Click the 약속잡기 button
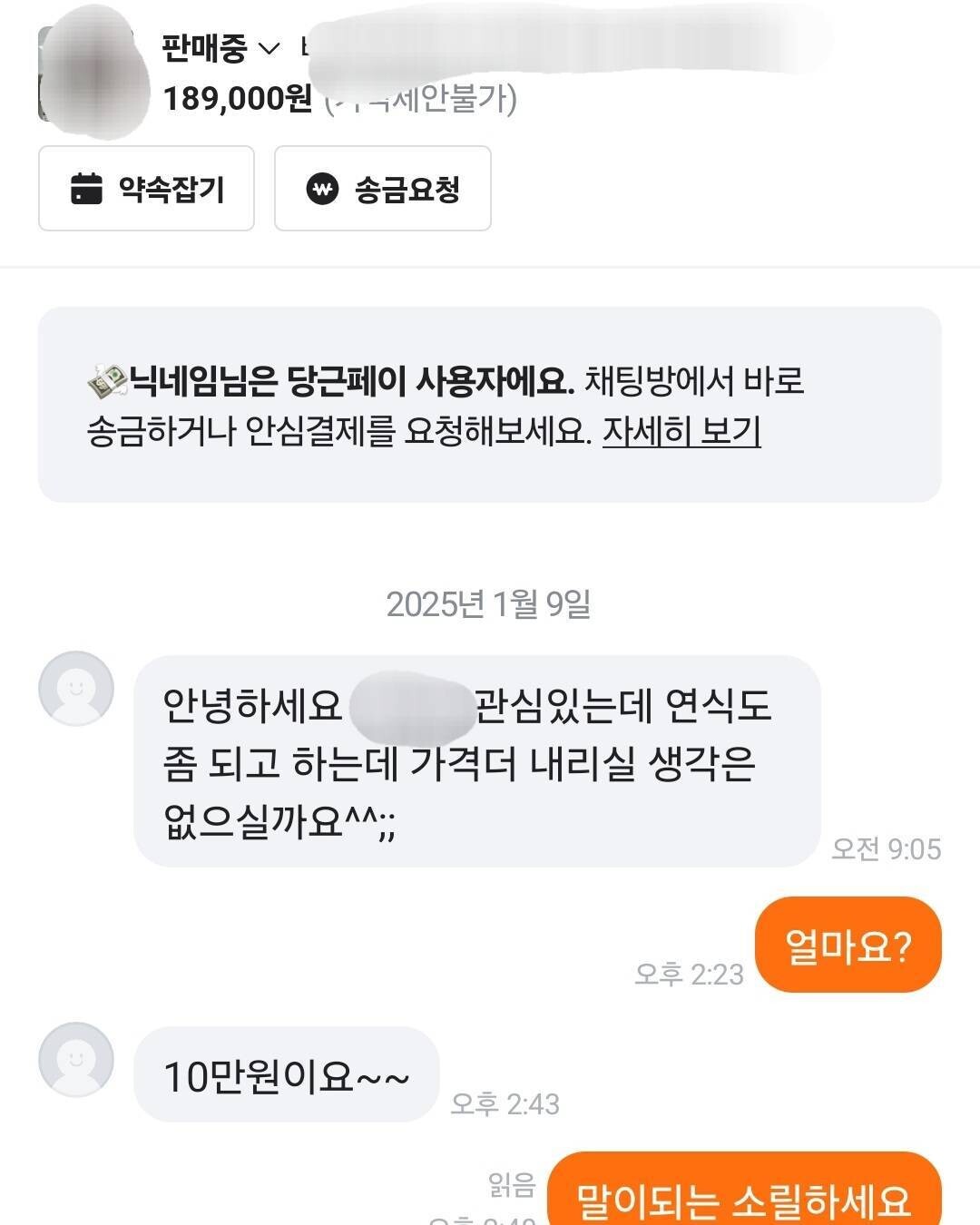 [x=145, y=188]
